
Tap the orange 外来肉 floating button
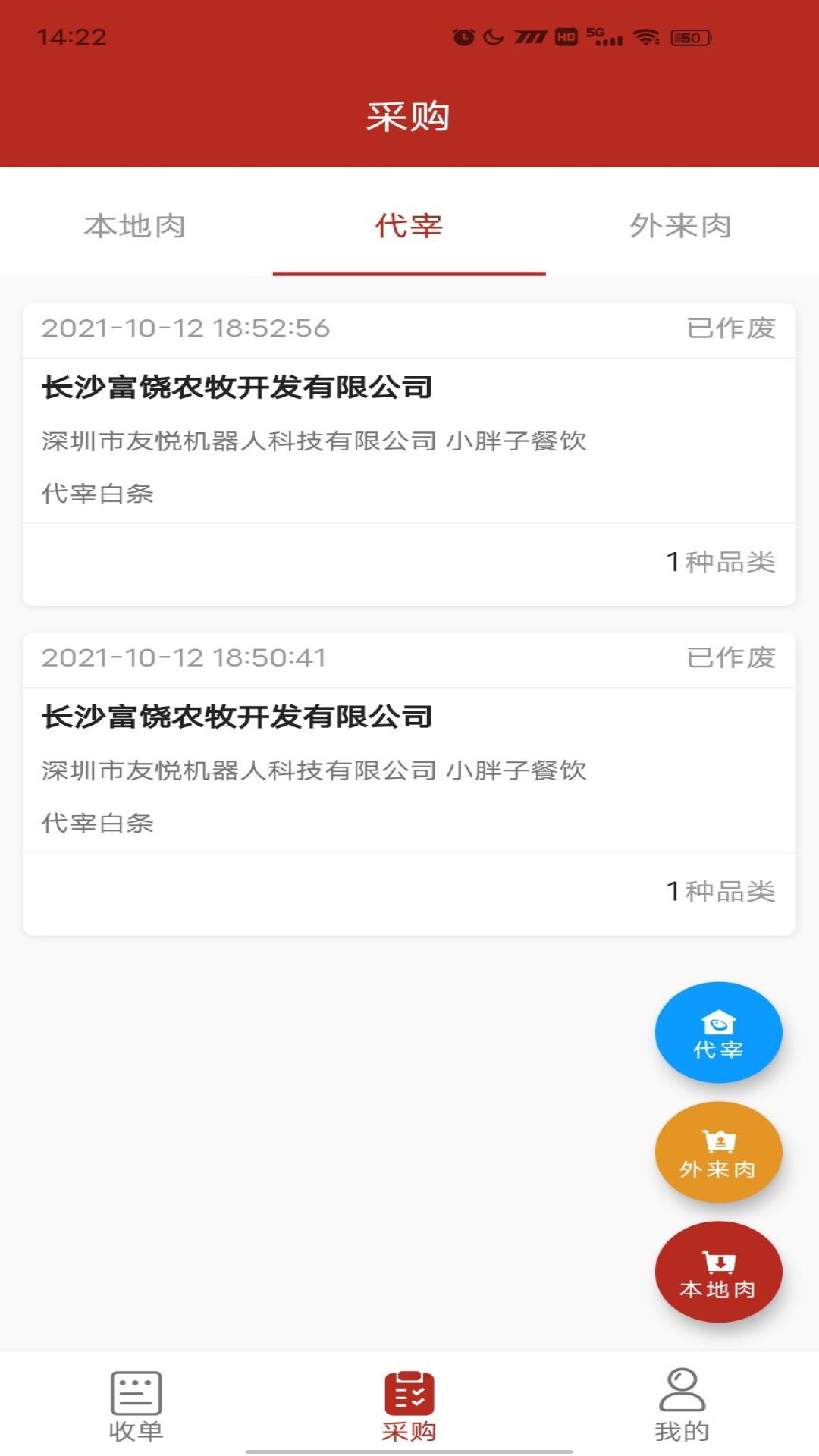tap(718, 1152)
